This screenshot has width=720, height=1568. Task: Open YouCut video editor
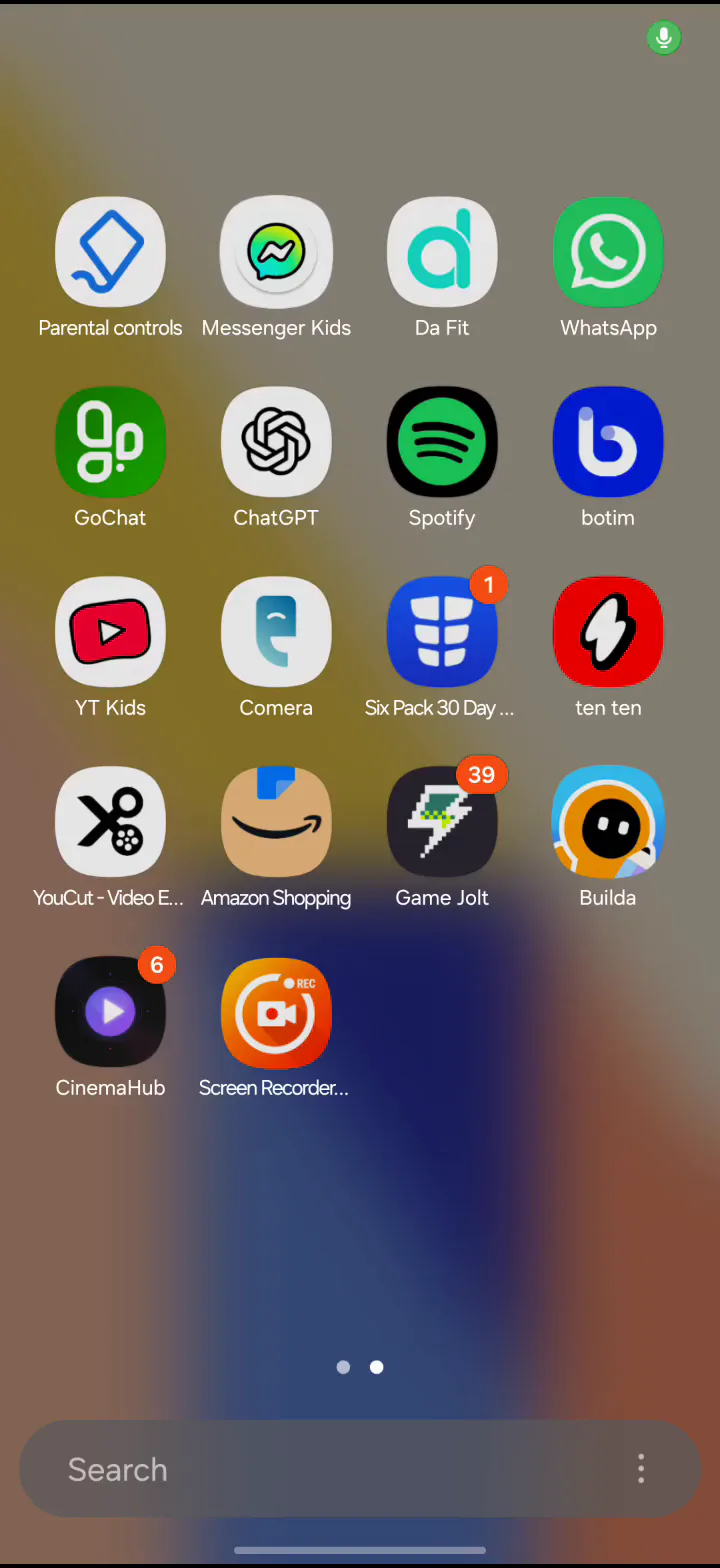[x=110, y=822]
